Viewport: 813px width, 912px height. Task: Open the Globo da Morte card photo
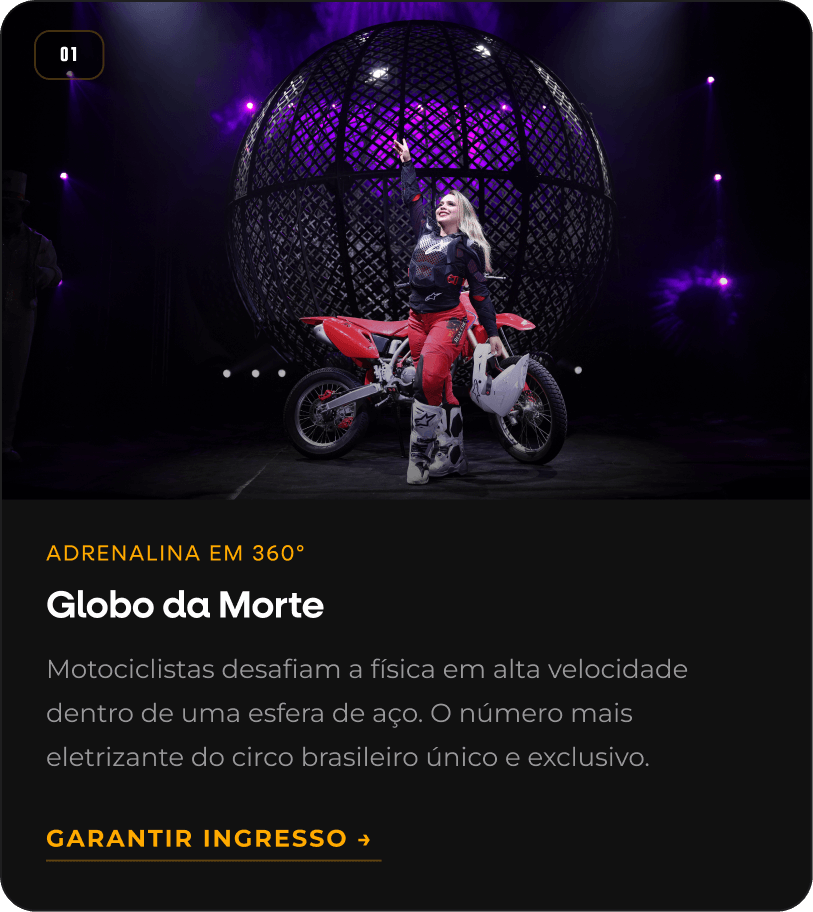[406, 250]
